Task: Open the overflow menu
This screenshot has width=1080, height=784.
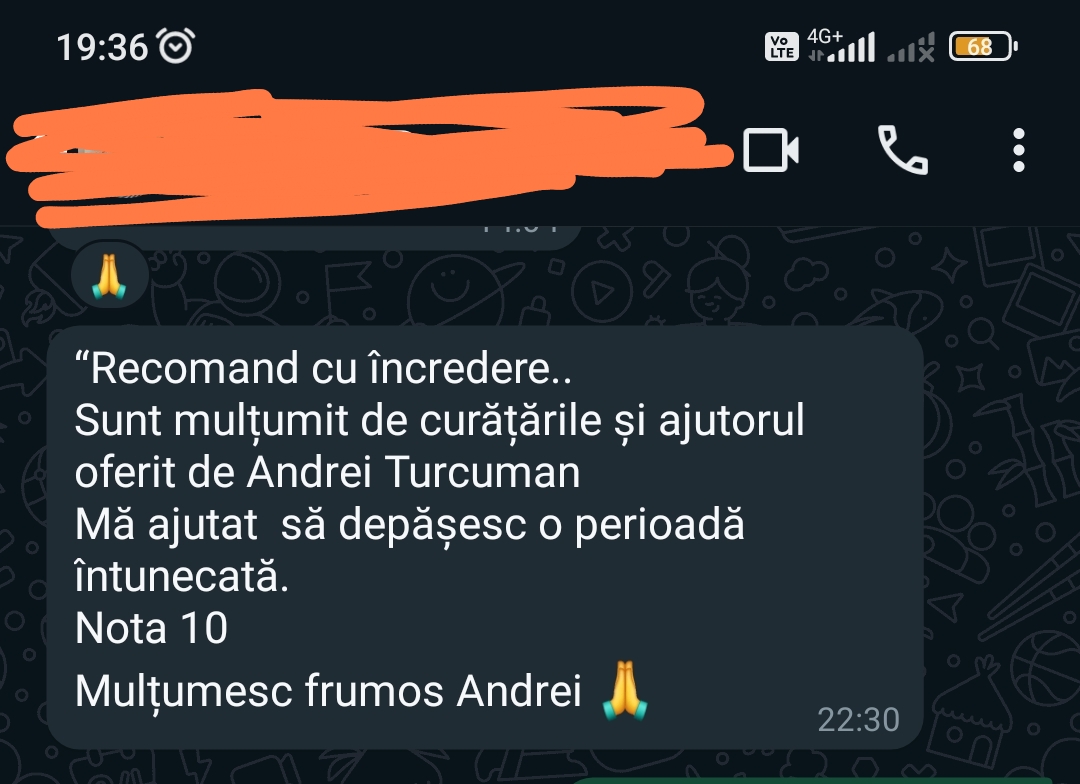Action: tap(1019, 151)
